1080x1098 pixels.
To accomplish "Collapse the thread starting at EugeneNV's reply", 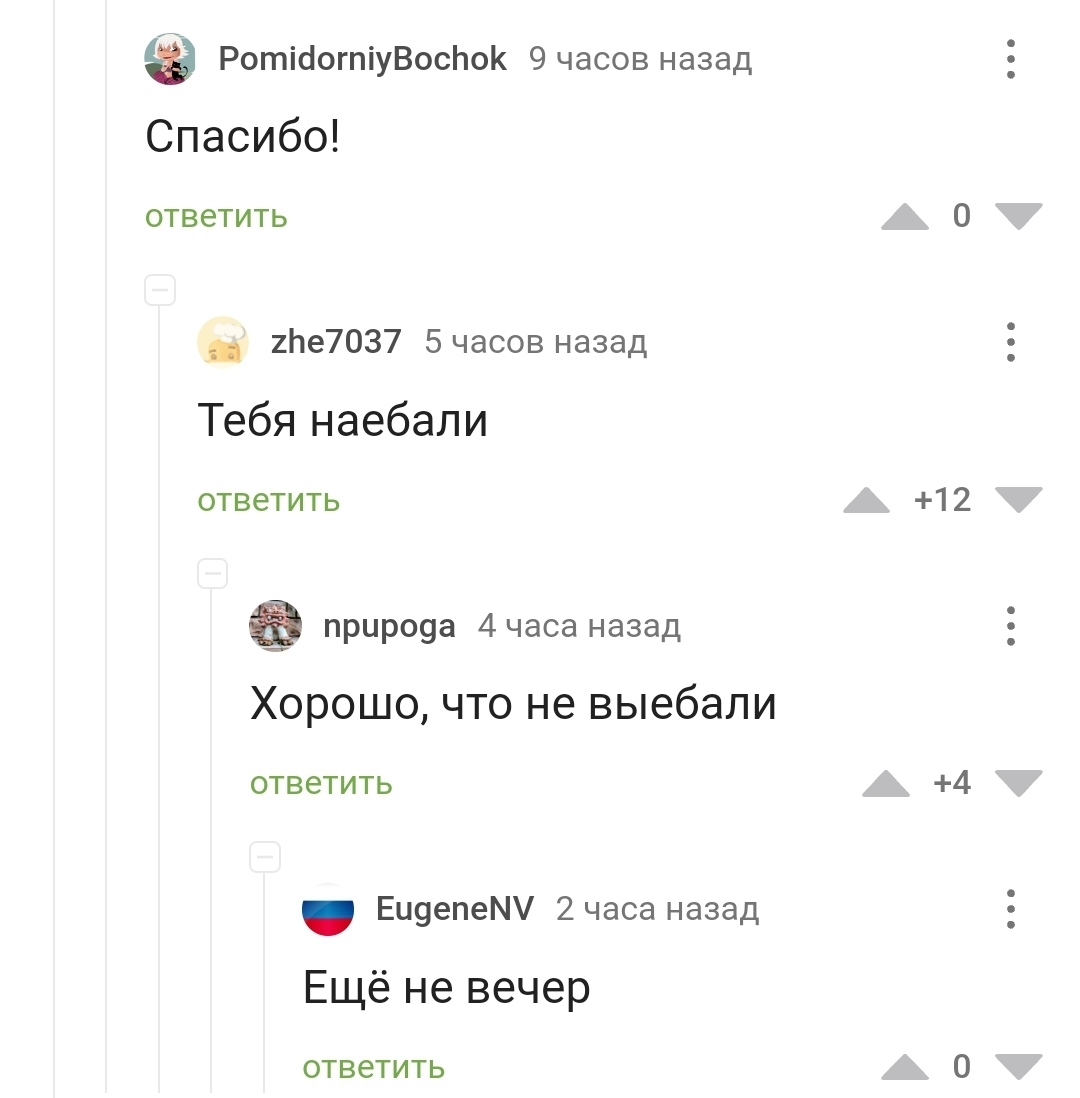I will coord(265,858).
